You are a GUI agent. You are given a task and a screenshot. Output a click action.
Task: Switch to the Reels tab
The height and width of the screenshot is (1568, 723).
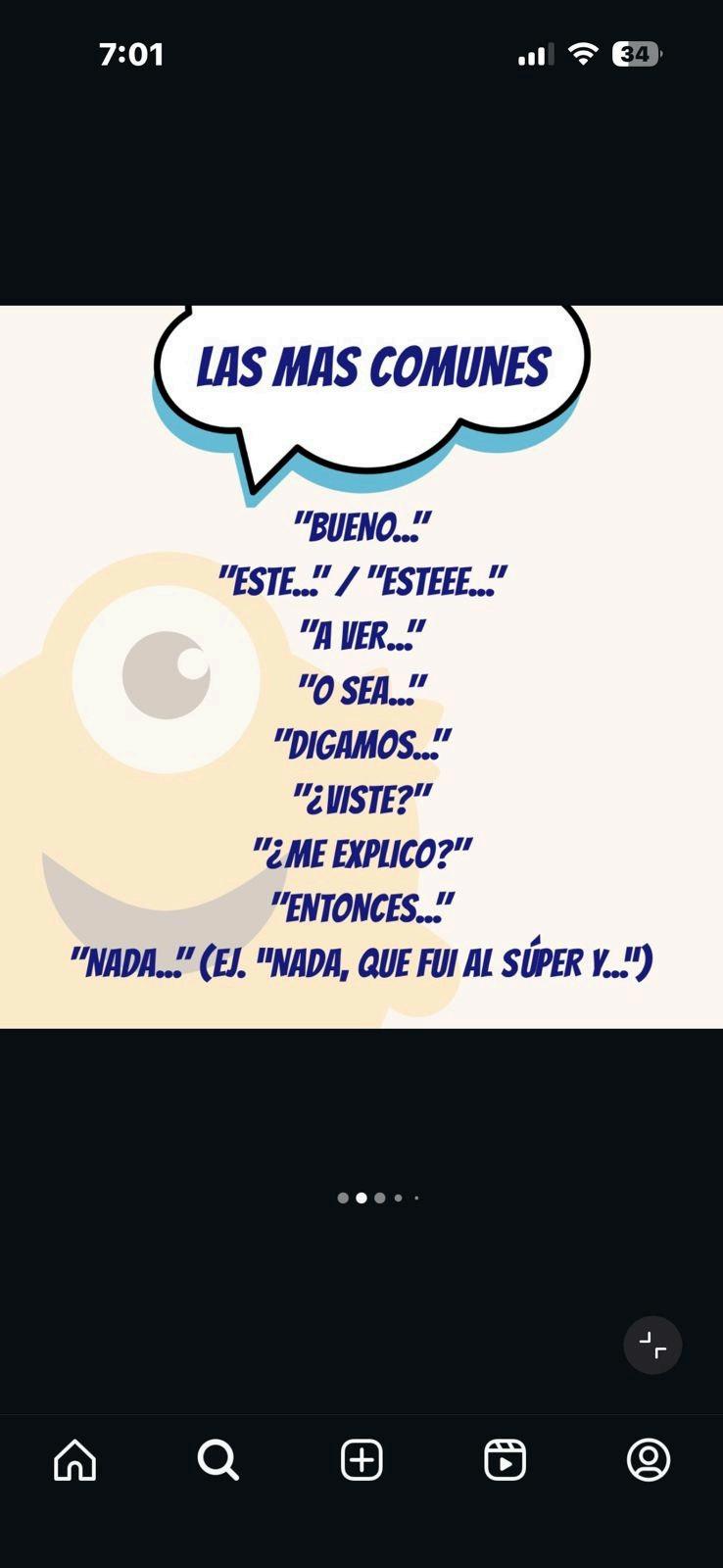(x=505, y=1460)
